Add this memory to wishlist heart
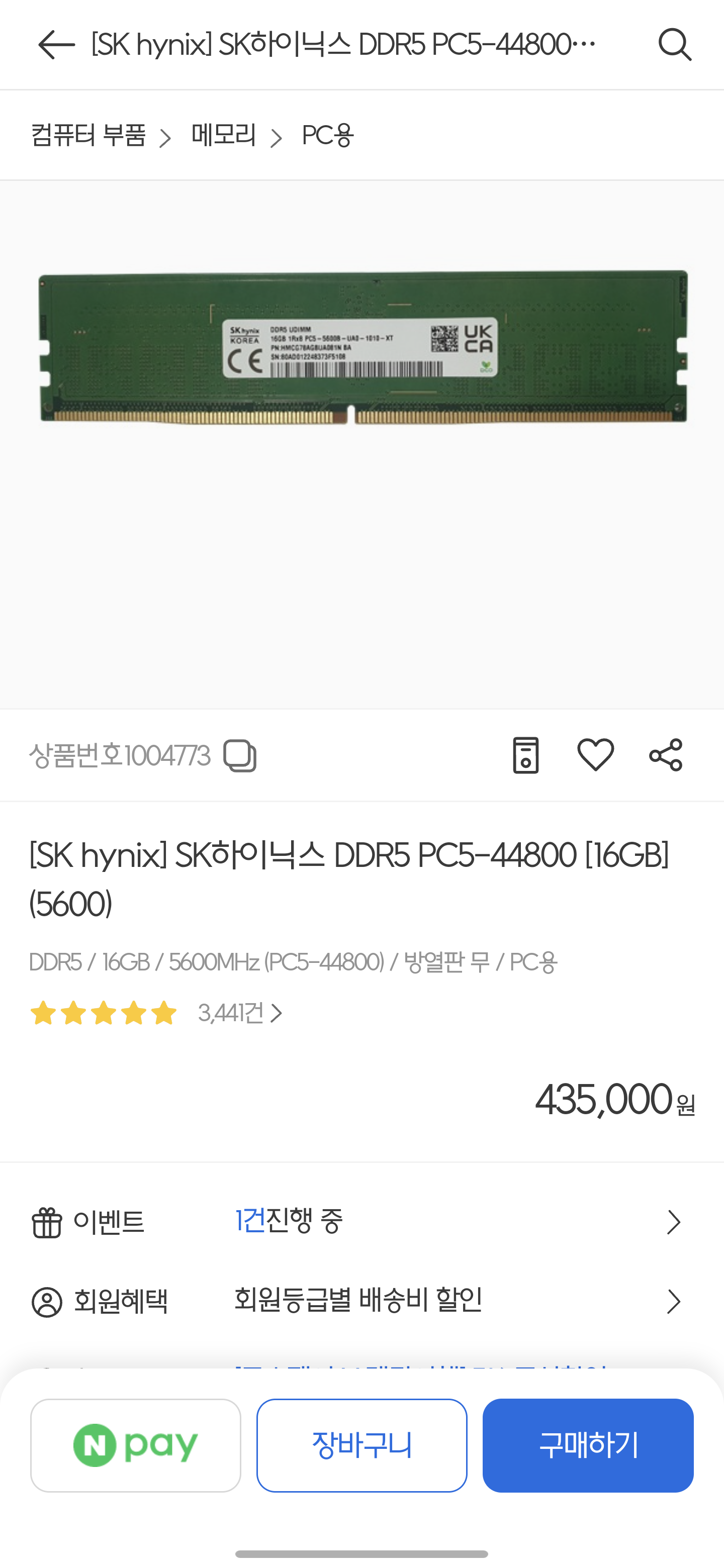Viewport: 724px width, 1568px height. [x=595, y=755]
